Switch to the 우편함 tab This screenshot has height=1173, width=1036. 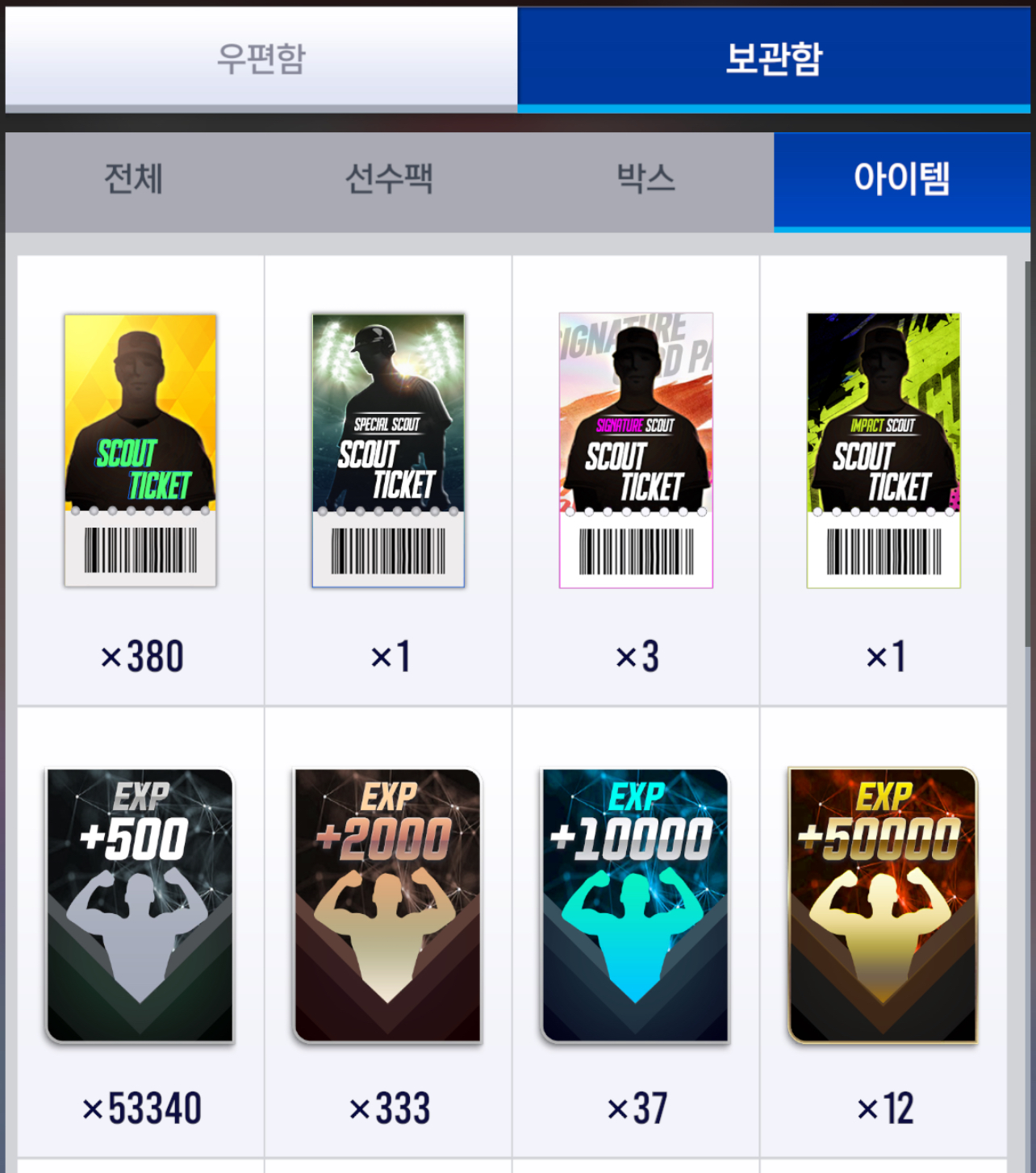click(x=261, y=58)
